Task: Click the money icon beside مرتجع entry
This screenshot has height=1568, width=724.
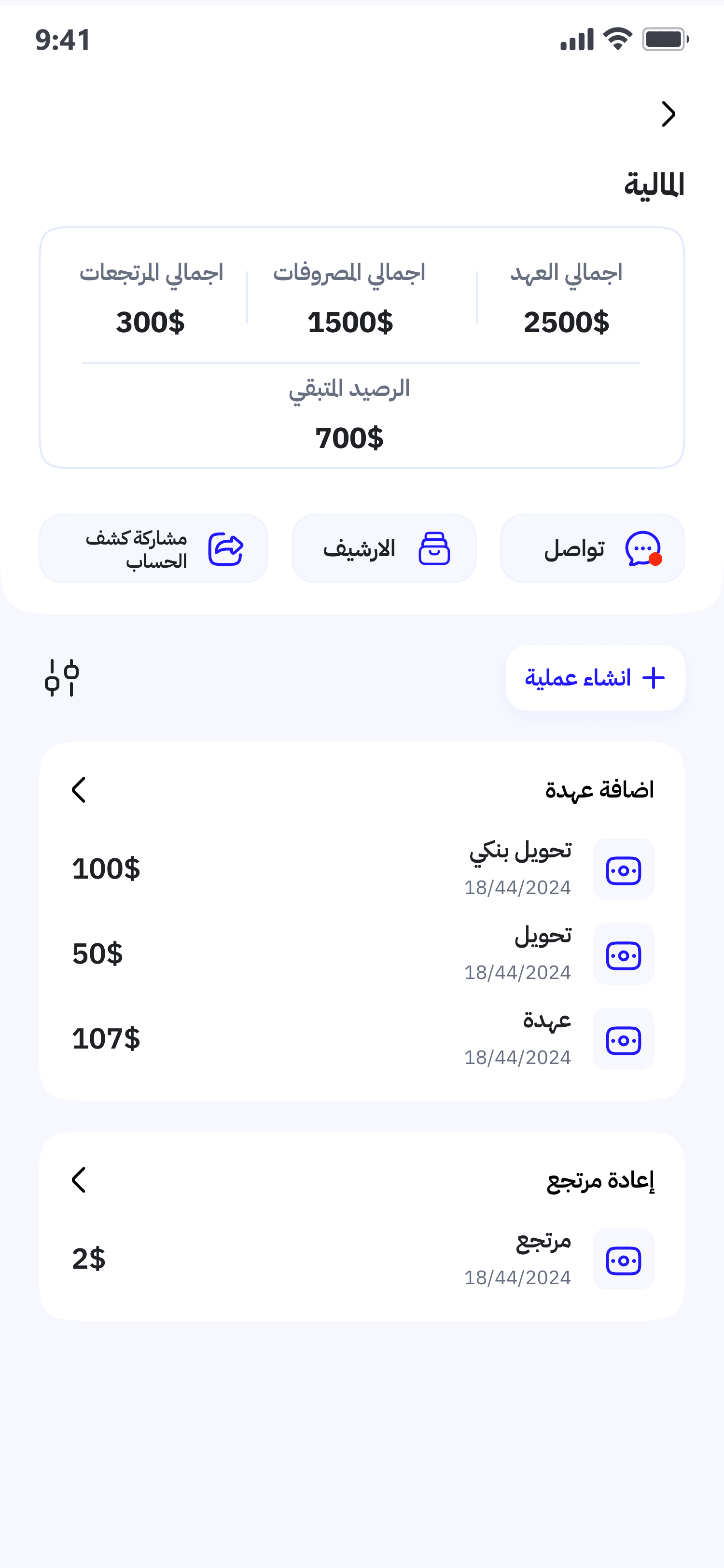Action: [x=623, y=1260]
